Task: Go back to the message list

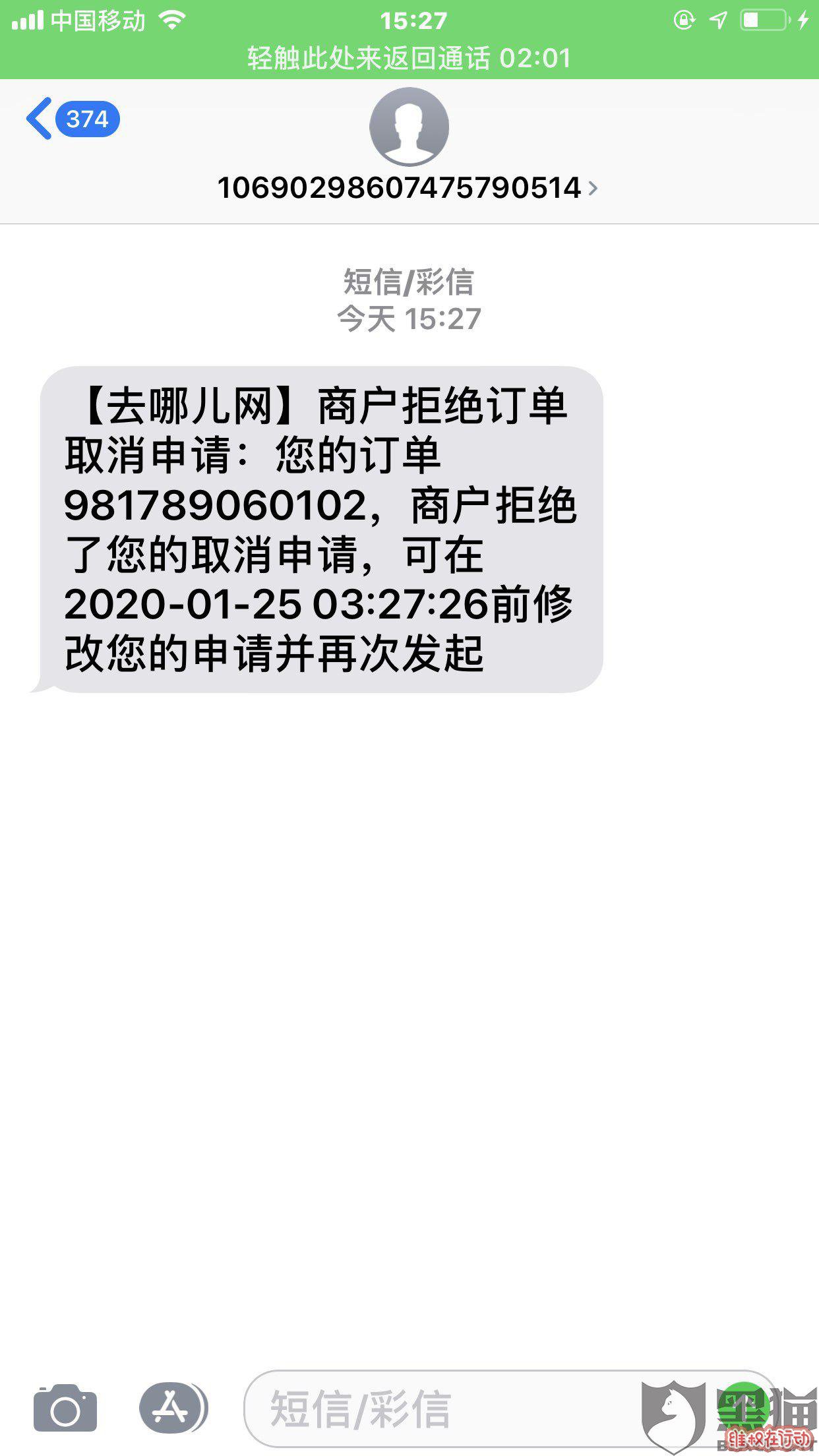Action: 73,119
